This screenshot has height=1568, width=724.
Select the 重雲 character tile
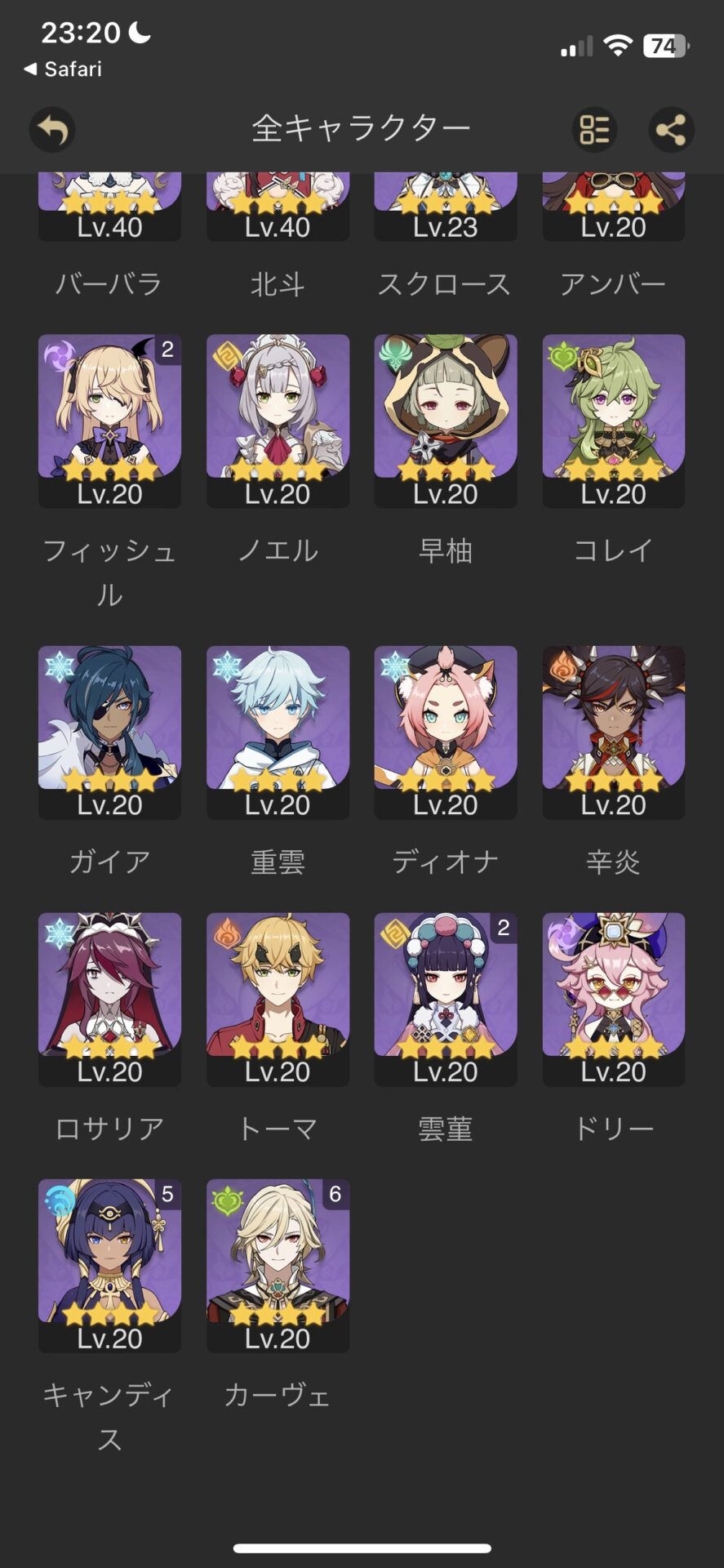click(278, 732)
